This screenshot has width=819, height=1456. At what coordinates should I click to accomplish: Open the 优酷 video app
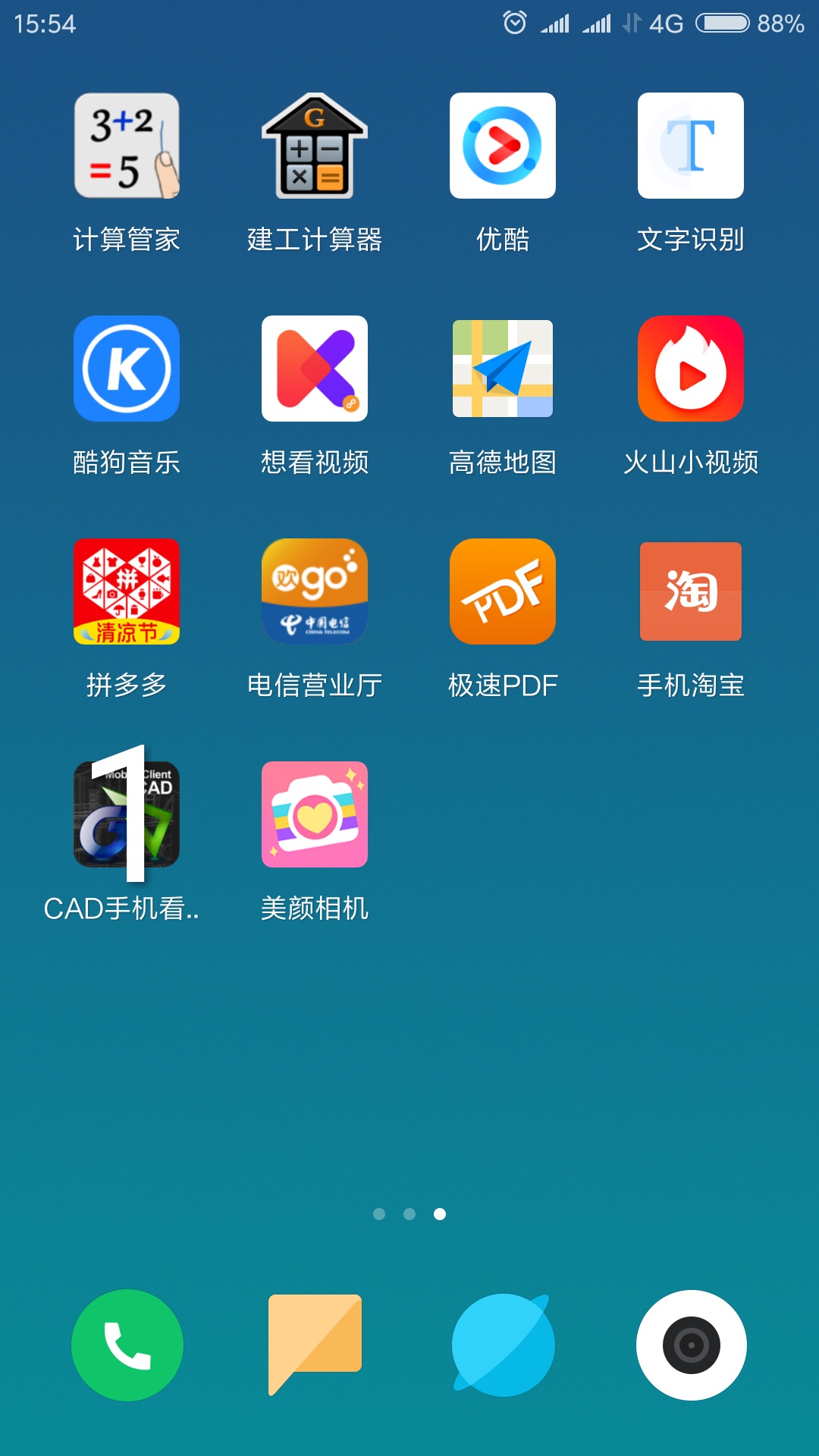(503, 146)
